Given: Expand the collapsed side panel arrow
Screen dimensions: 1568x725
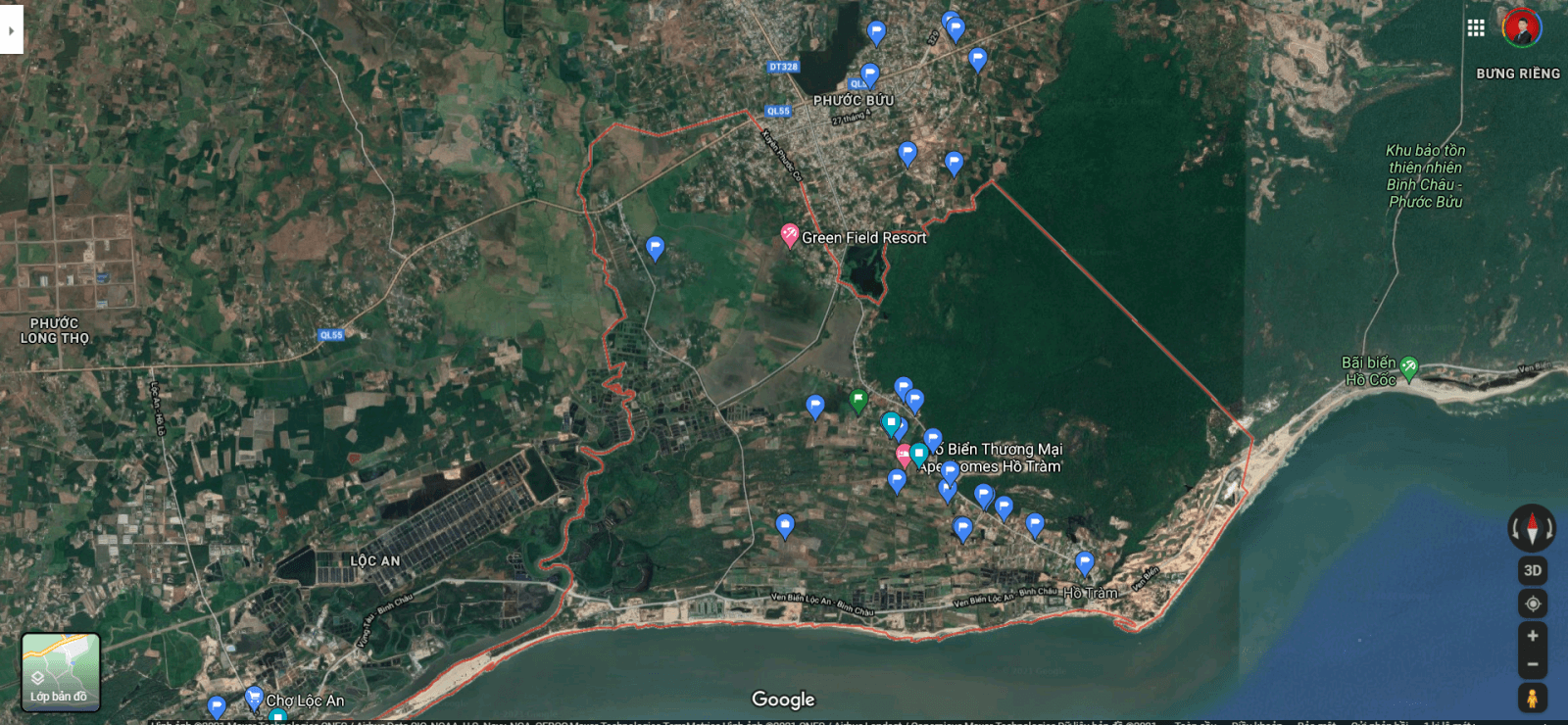Looking at the screenshot, I should pos(11,30).
